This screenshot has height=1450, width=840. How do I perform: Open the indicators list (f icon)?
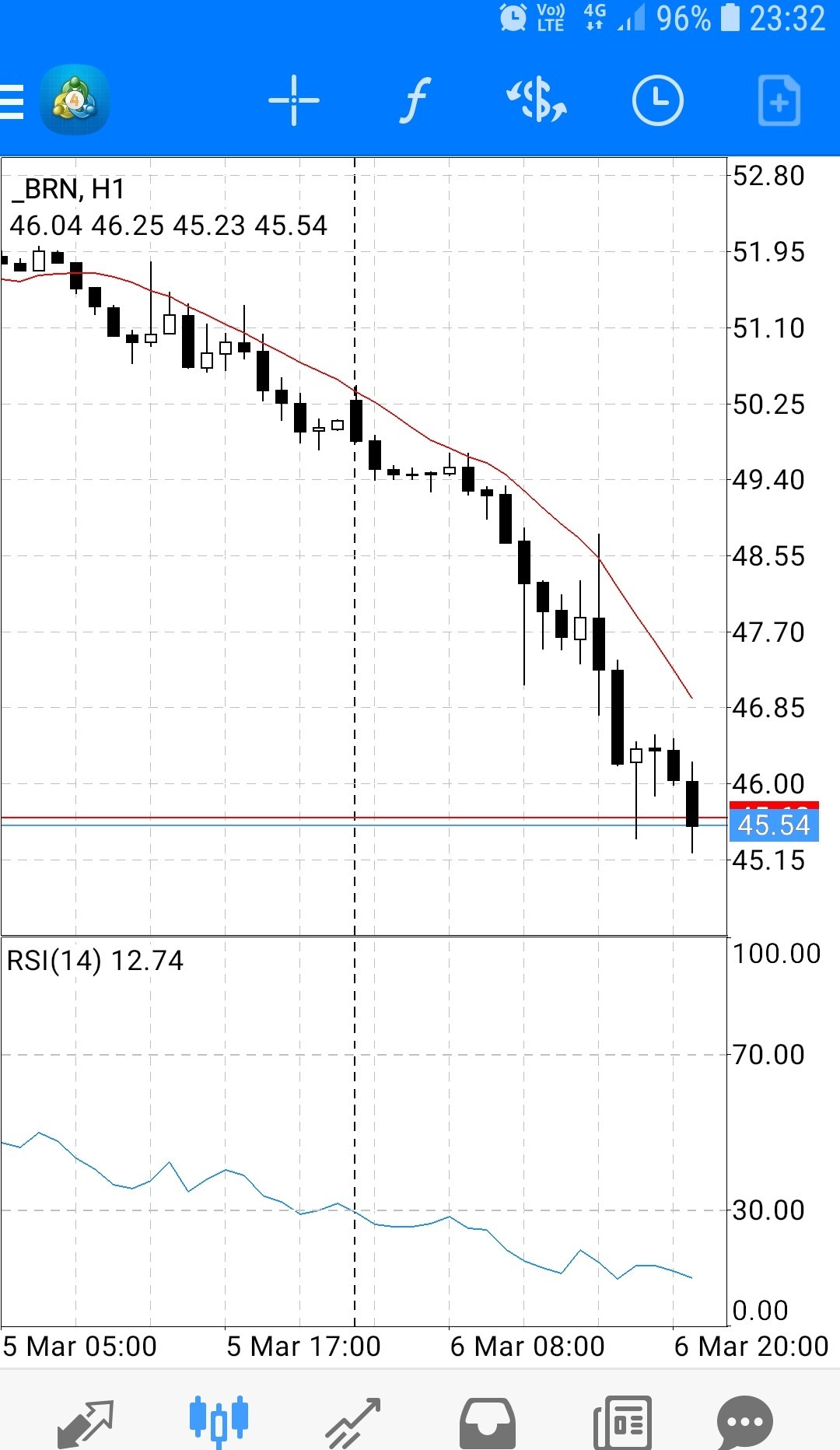pos(415,101)
